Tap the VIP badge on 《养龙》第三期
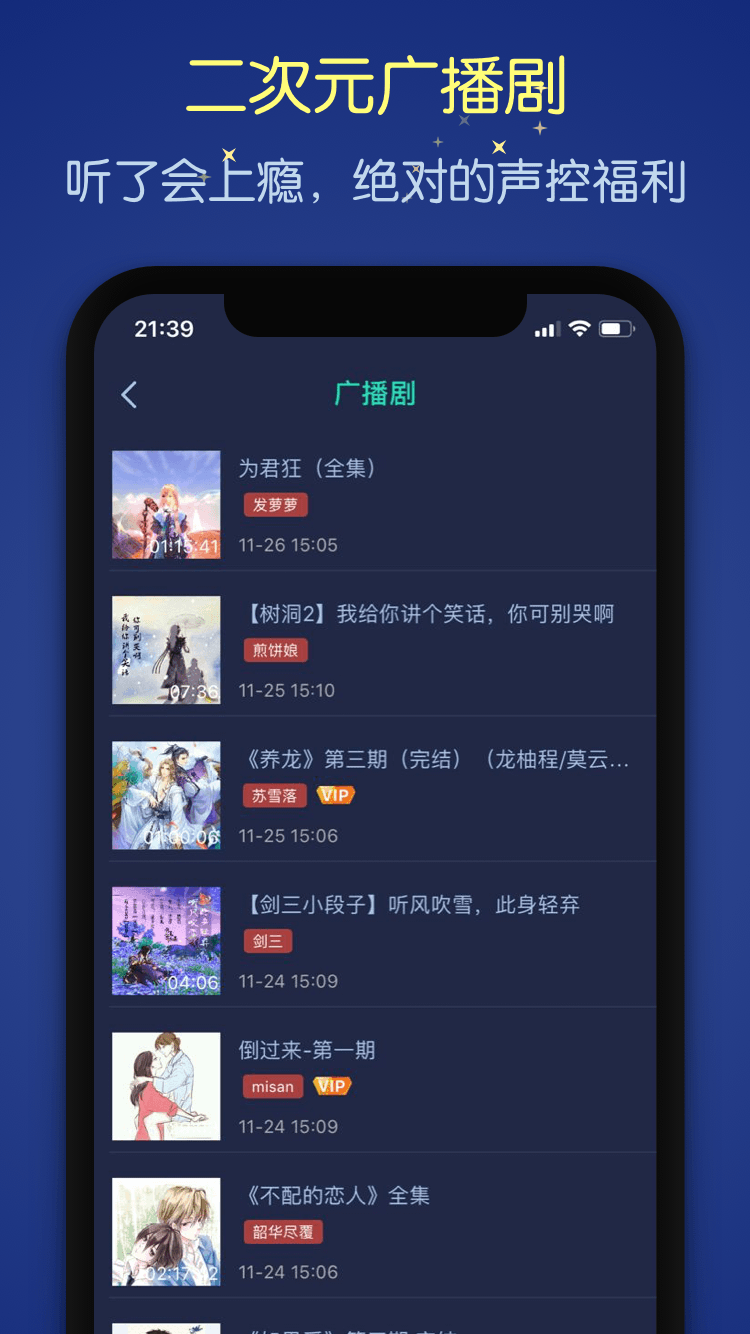 [x=336, y=794]
